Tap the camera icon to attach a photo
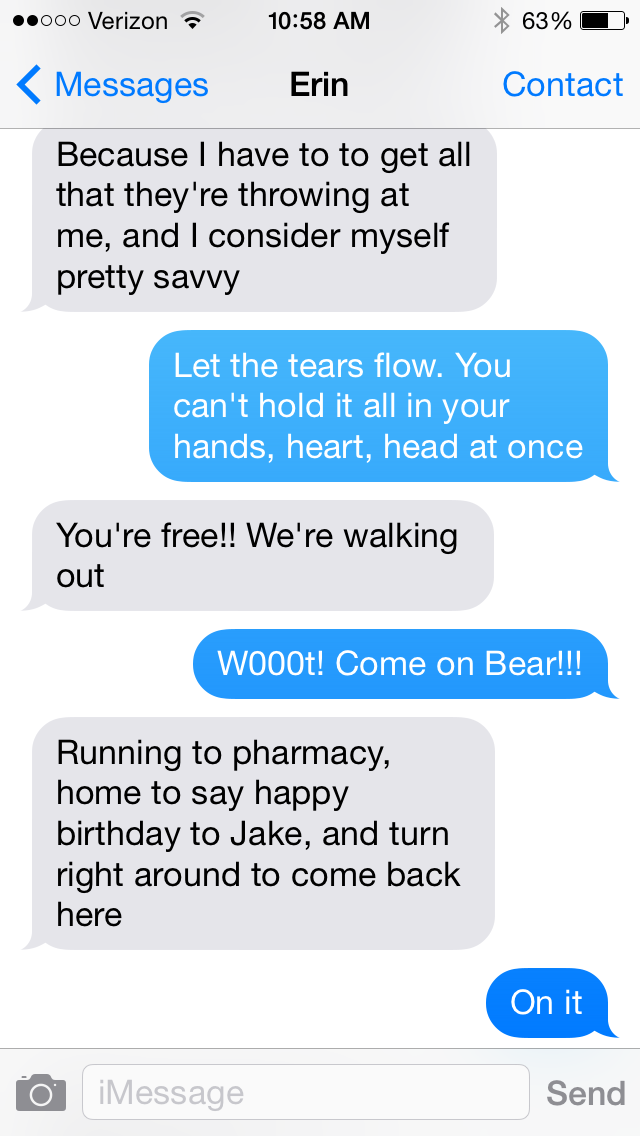 tap(41, 1092)
